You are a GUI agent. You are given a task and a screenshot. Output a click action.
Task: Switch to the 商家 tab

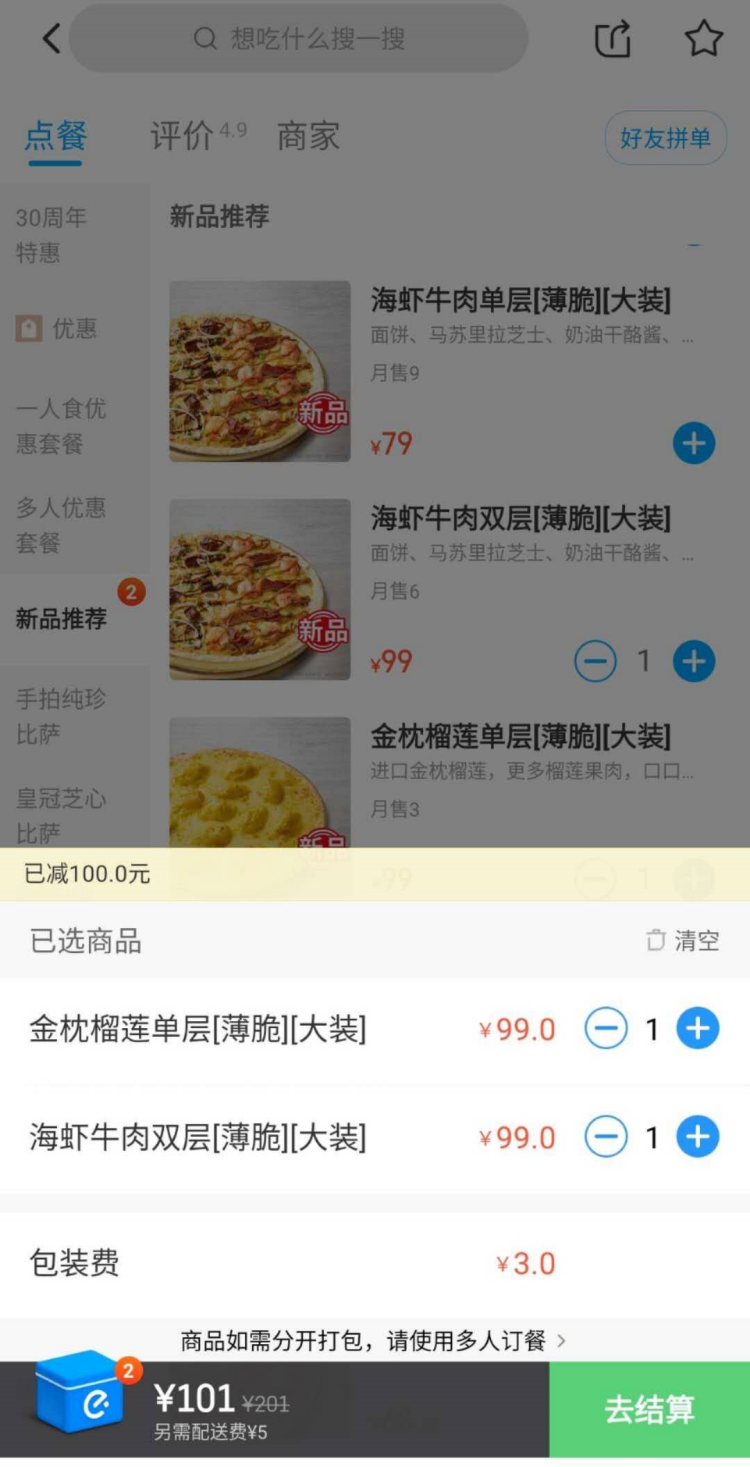click(x=308, y=136)
